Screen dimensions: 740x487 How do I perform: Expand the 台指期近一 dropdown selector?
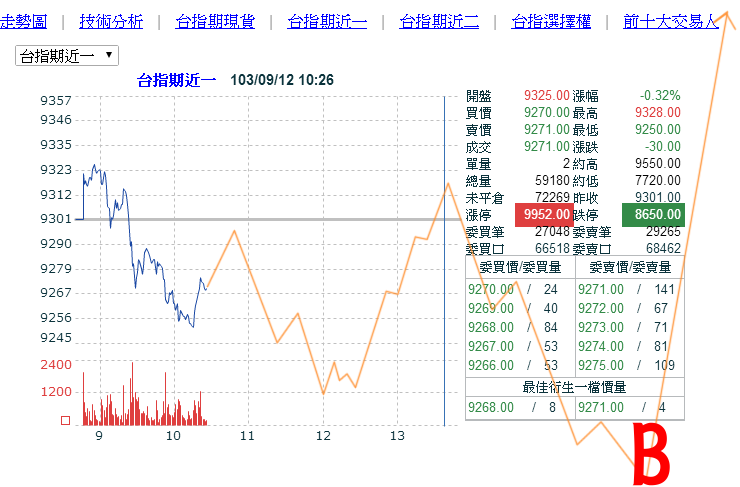(x=67, y=56)
